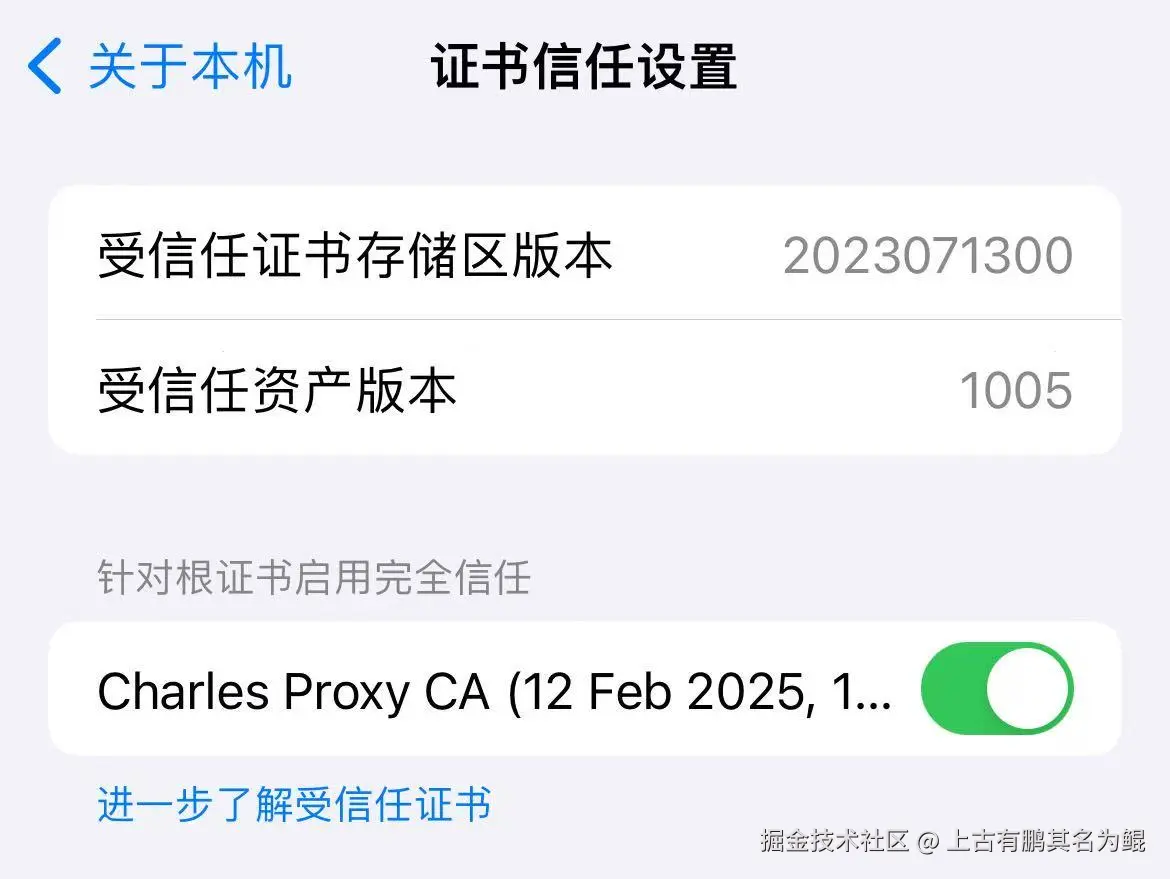Open 进一步了解受信任证书 link
The height and width of the screenshot is (879, 1170).
[294, 804]
